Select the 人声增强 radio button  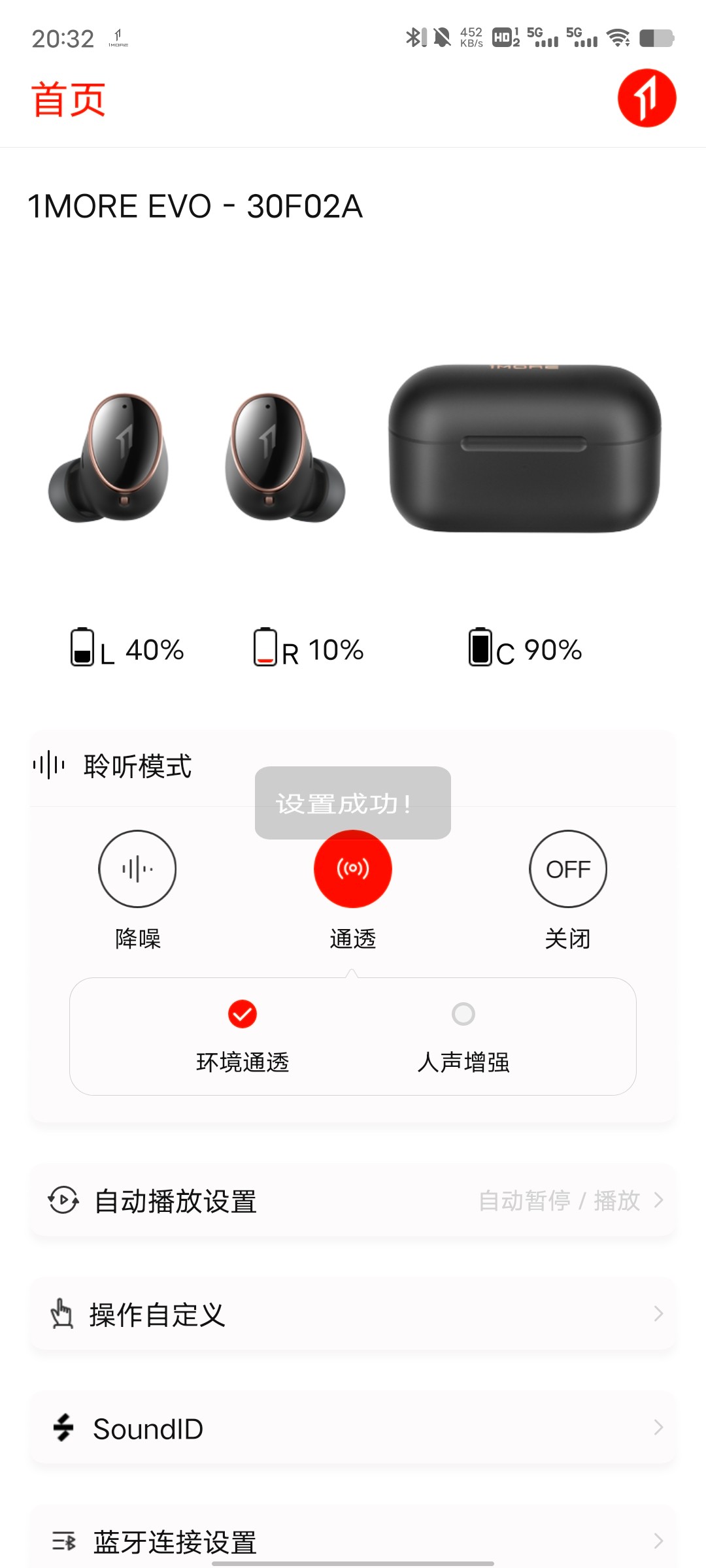pos(463,1013)
